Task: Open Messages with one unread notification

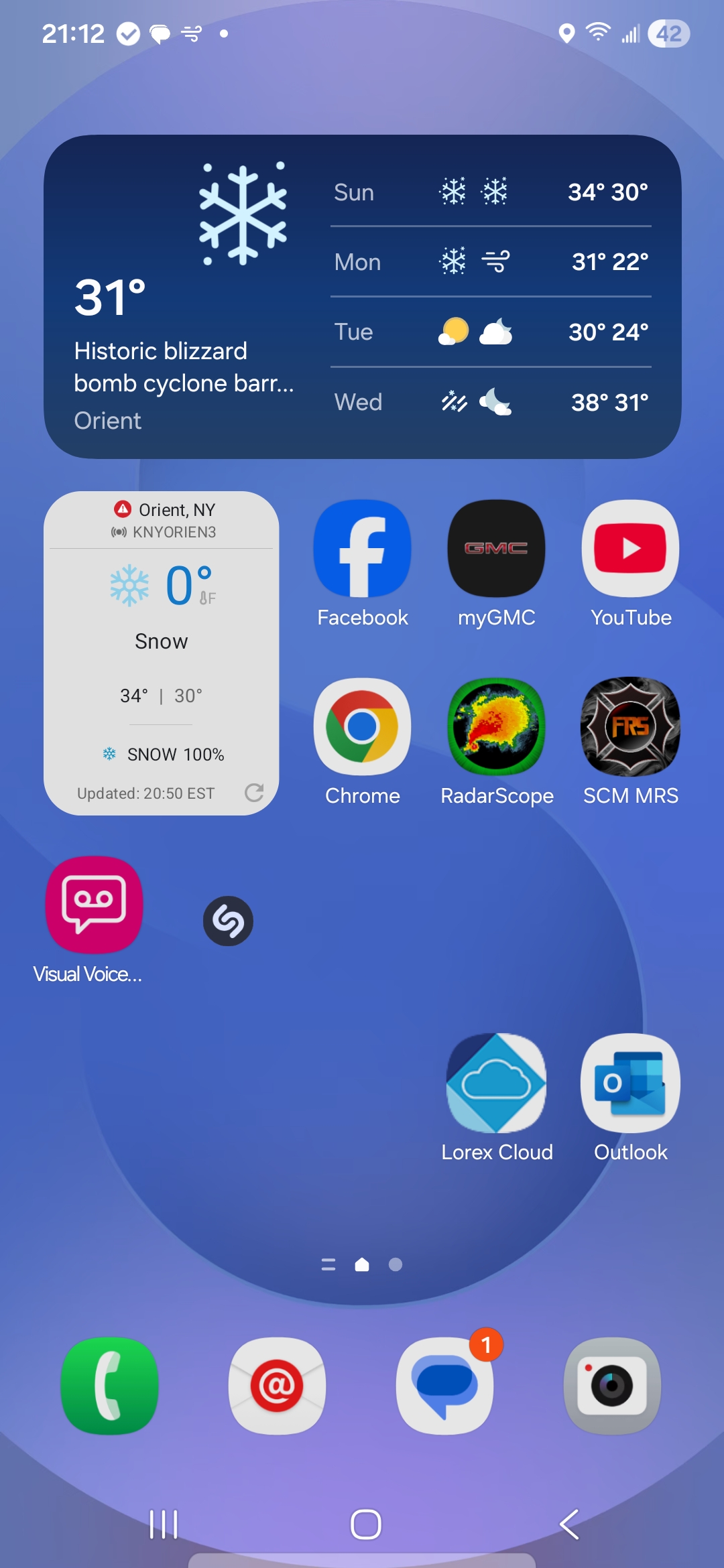Action: point(444,1386)
